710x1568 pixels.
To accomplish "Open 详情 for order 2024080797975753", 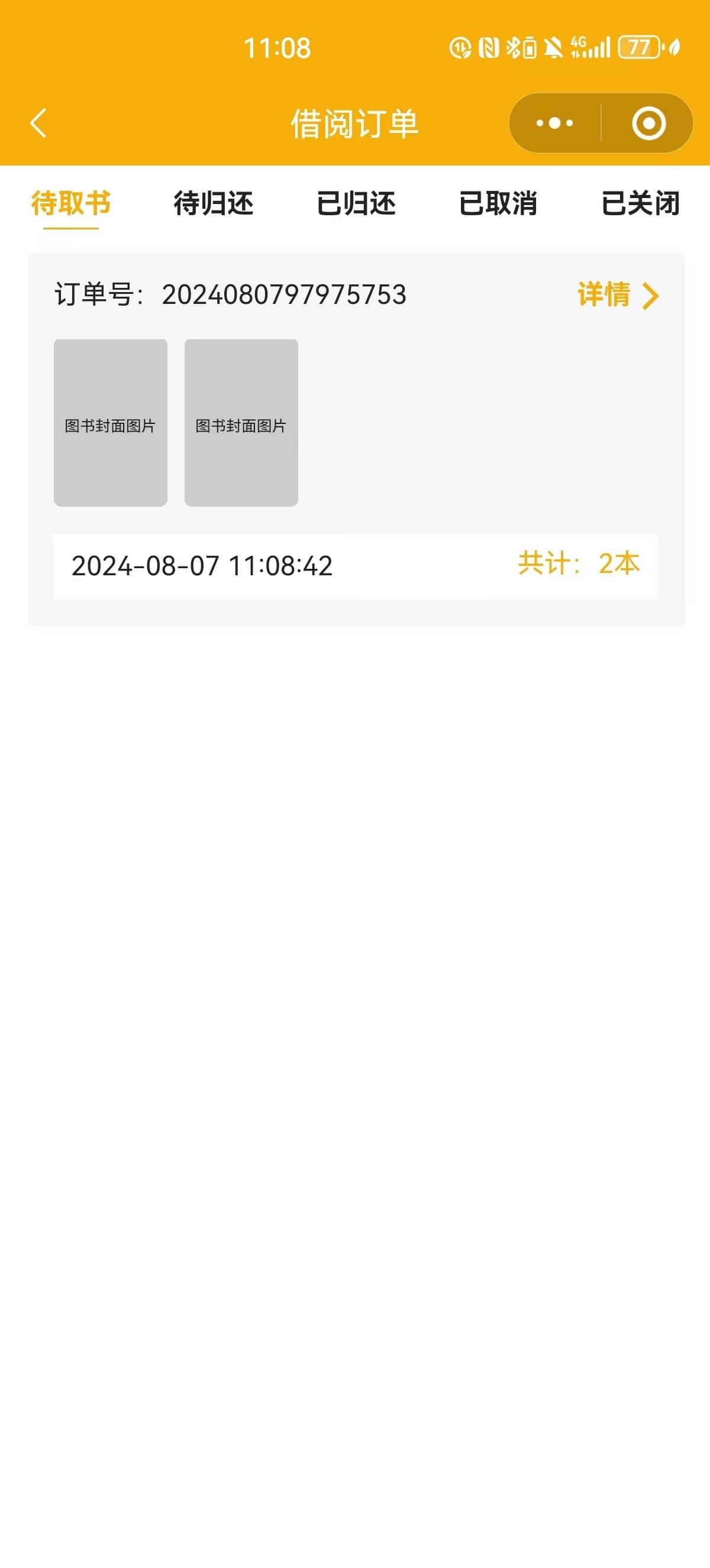I will [x=618, y=295].
